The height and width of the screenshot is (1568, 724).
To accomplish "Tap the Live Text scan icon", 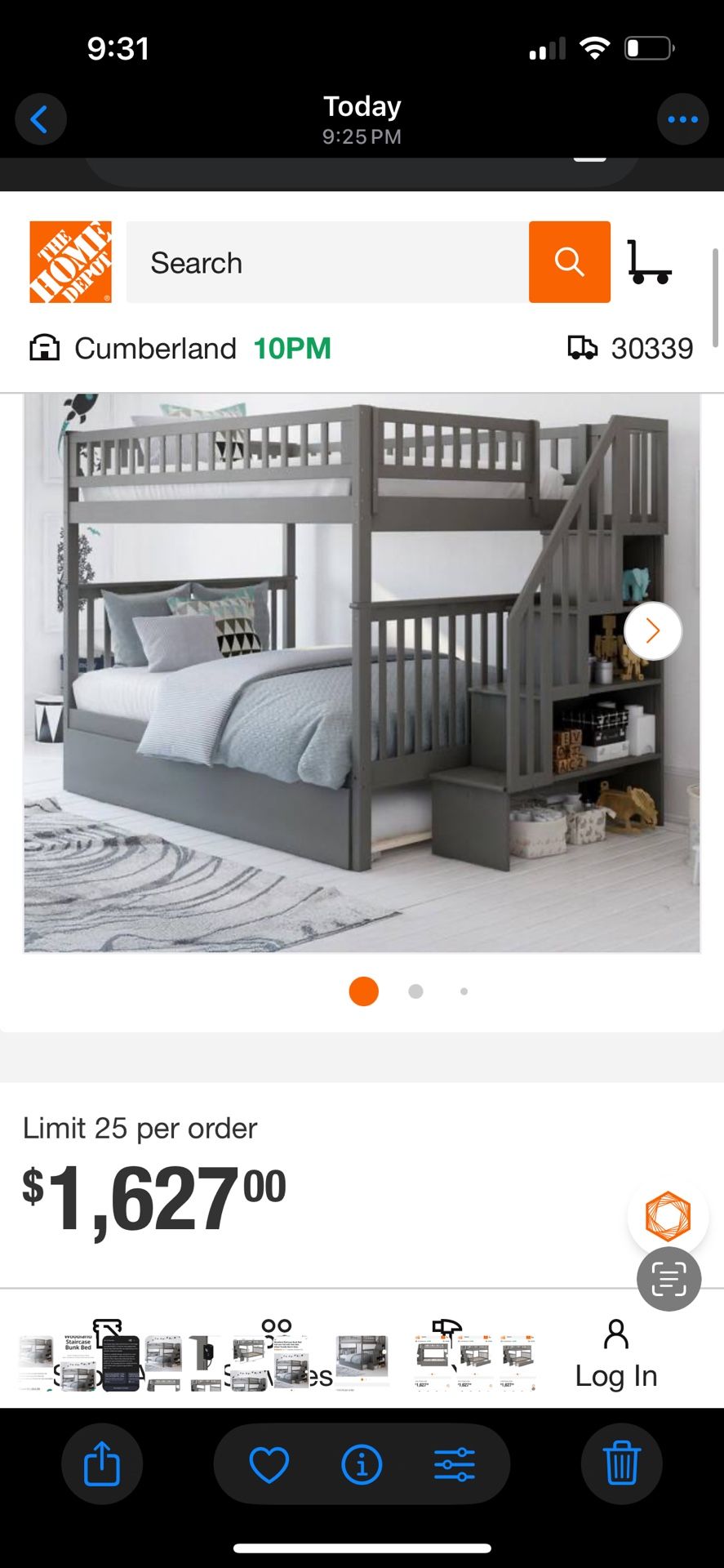I will [668, 1279].
